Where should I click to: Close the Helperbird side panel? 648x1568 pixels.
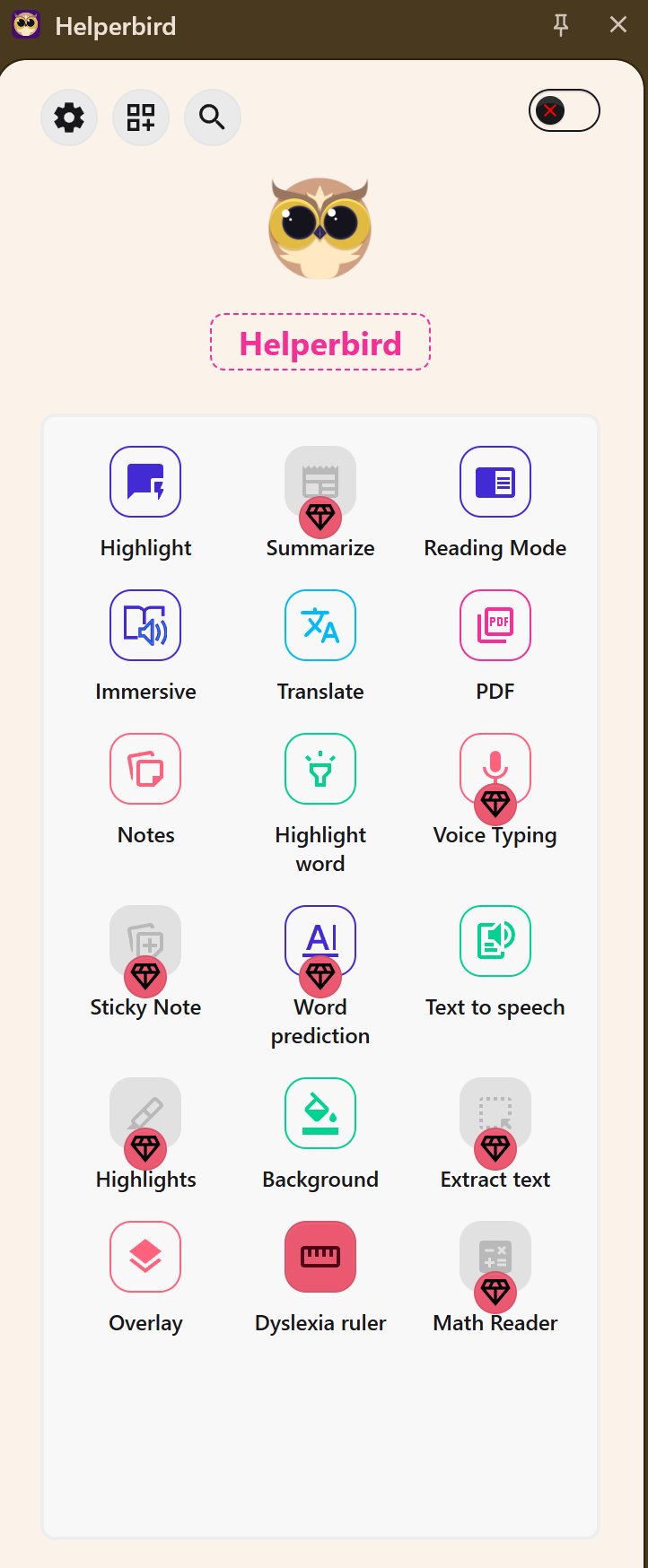(x=618, y=25)
